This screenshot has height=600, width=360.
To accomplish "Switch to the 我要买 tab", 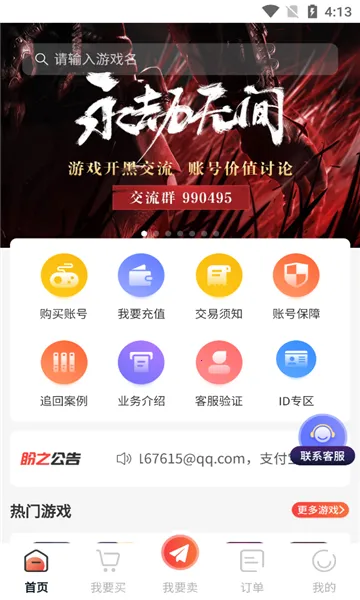I will coord(108,571).
